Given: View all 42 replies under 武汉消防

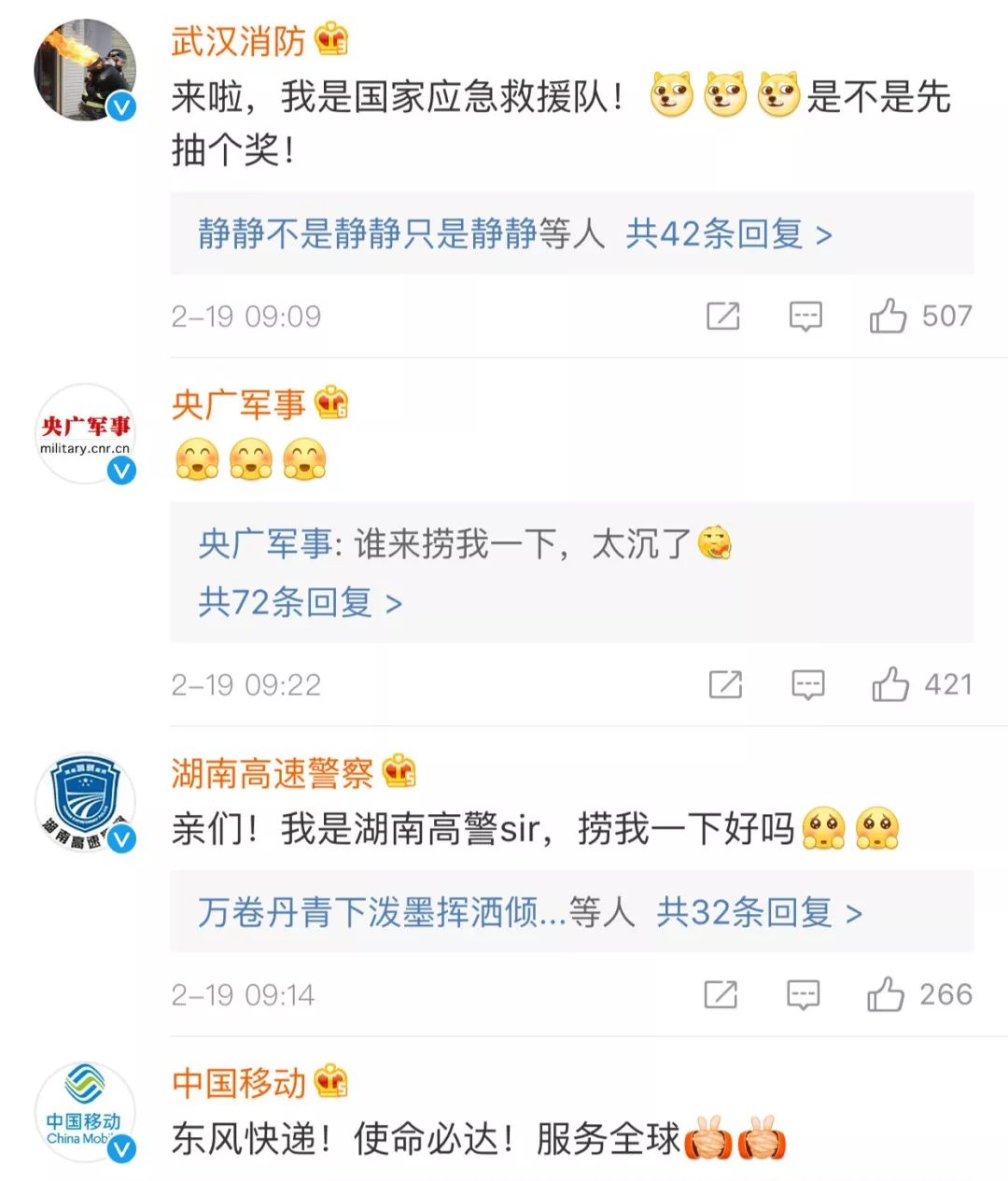Looking at the screenshot, I should [x=728, y=233].
